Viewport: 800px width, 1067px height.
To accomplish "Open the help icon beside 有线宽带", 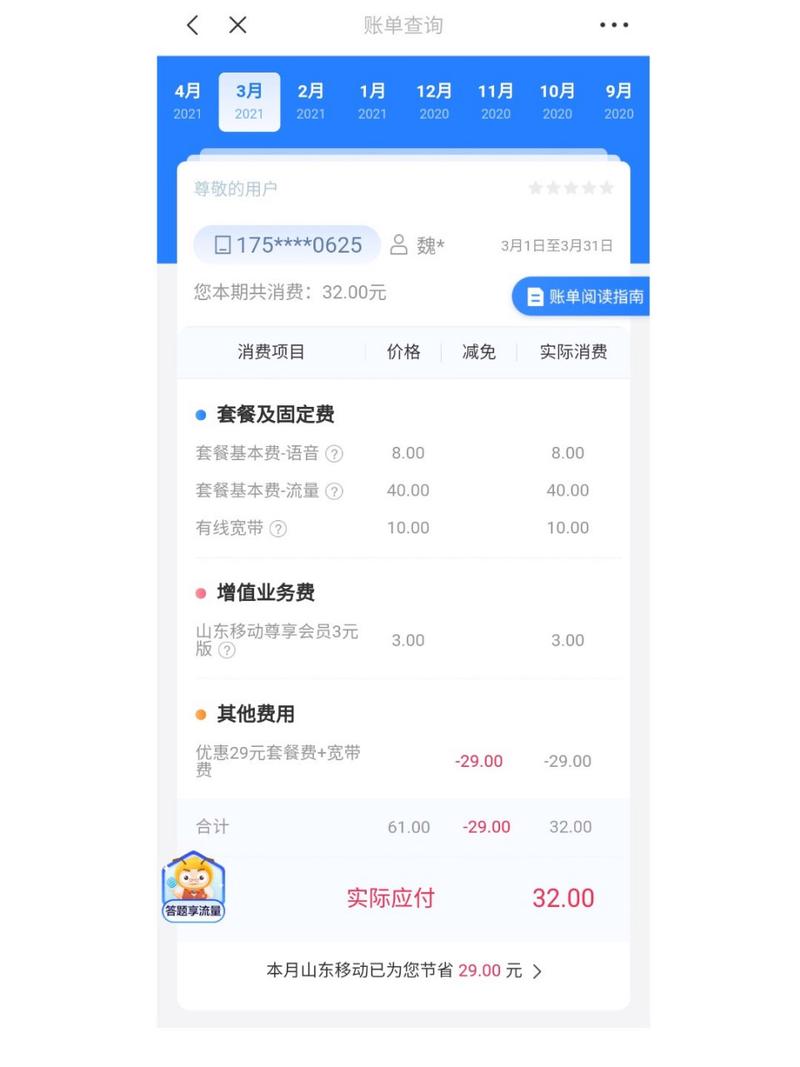I will (278, 529).
